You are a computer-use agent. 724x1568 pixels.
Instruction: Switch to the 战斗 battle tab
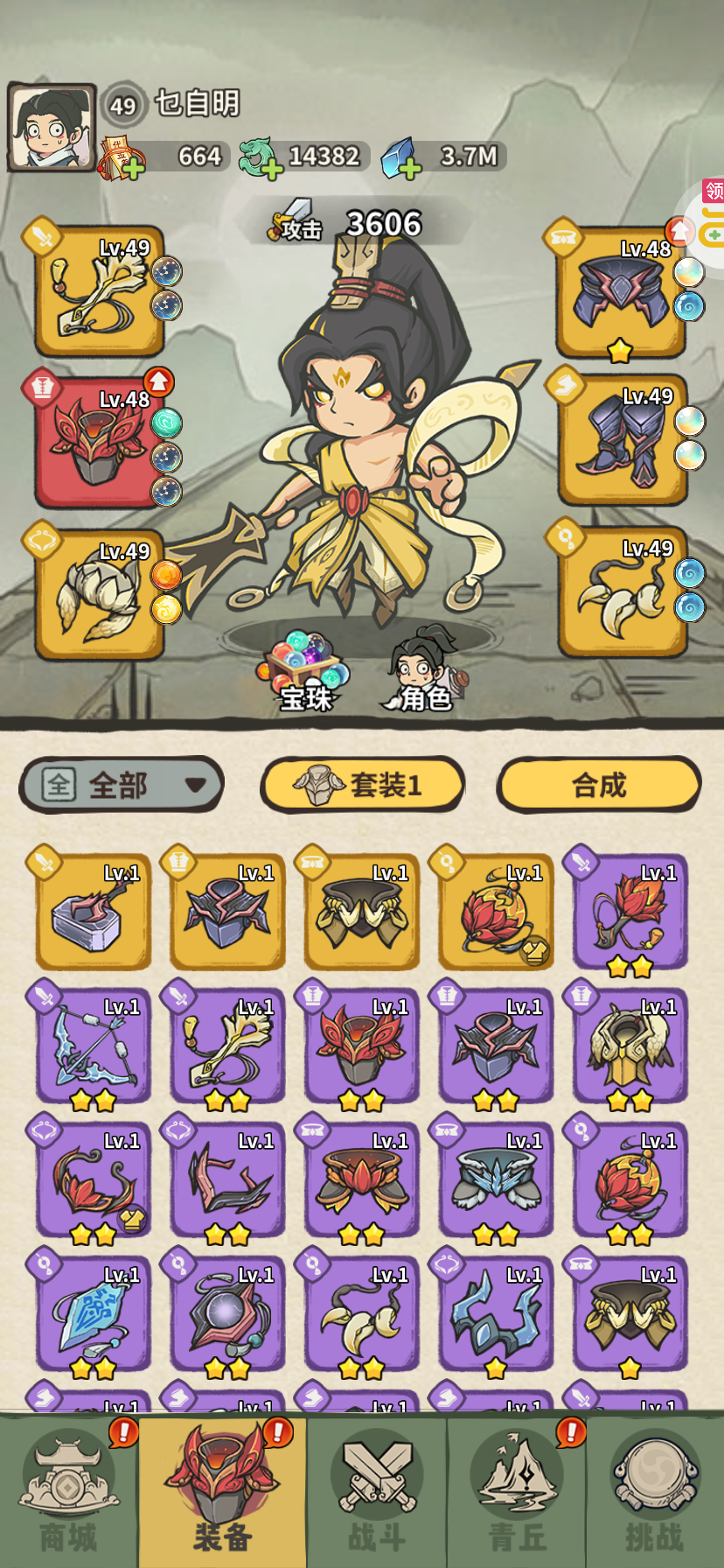377,1493
